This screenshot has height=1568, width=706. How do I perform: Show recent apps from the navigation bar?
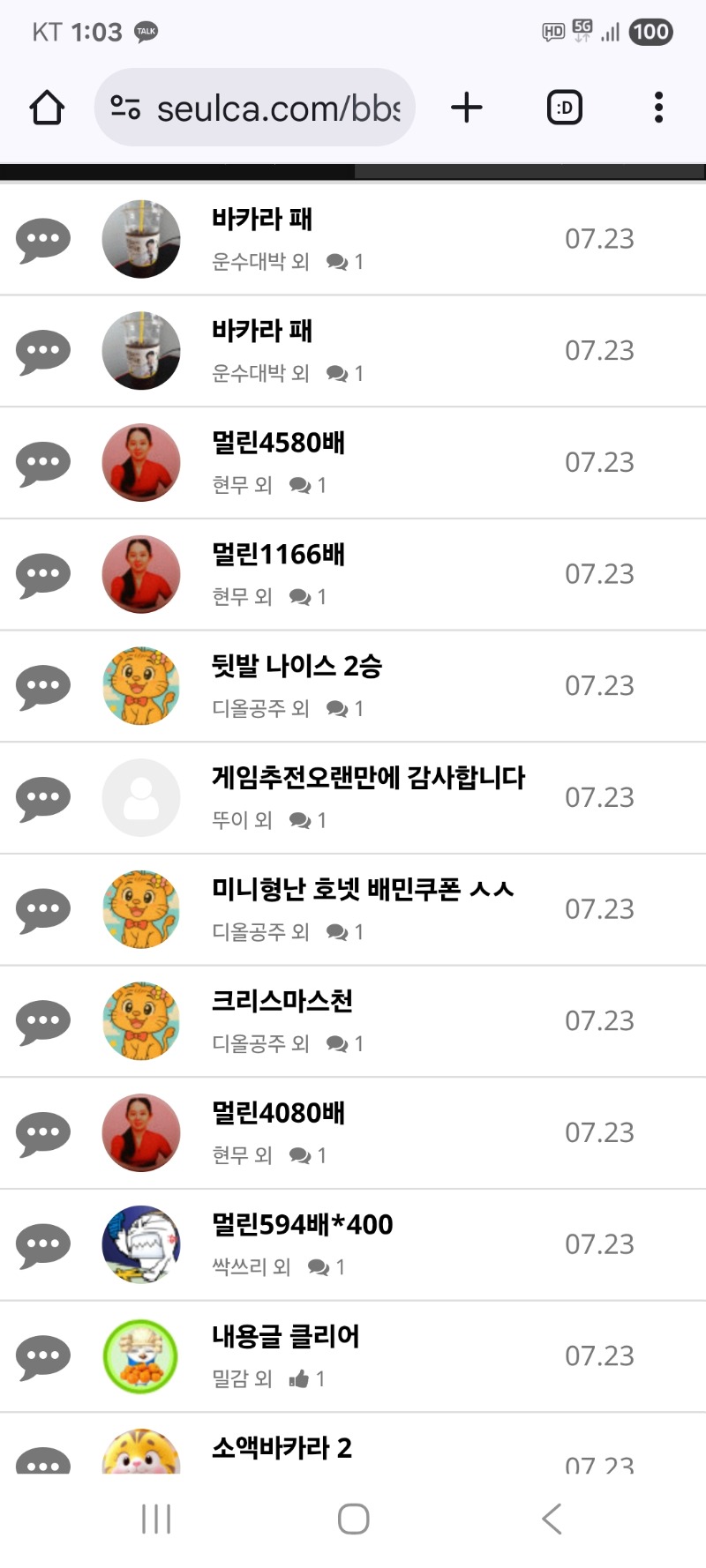click(x=156, y=1519)
